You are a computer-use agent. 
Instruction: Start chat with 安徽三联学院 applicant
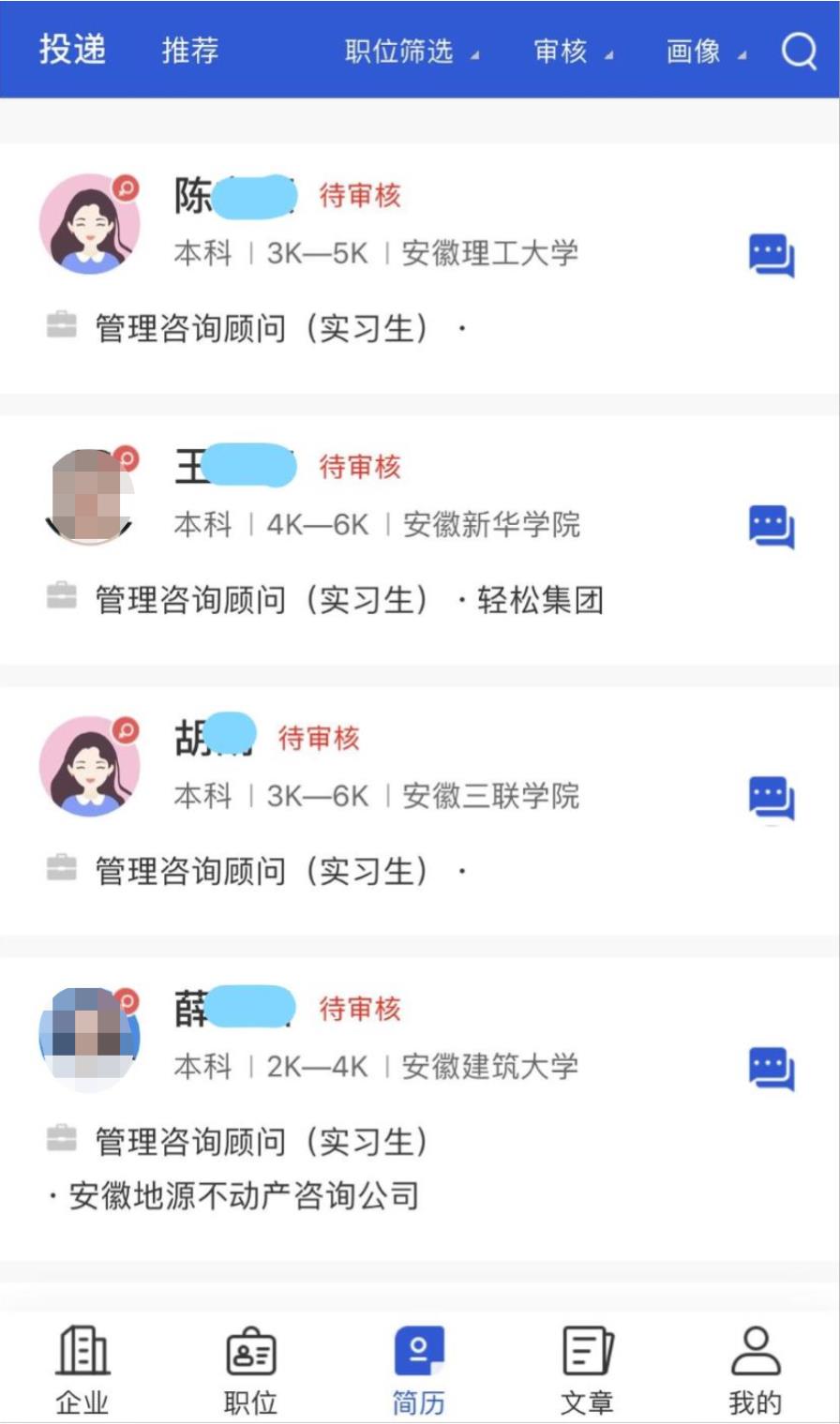coord(771,799)
